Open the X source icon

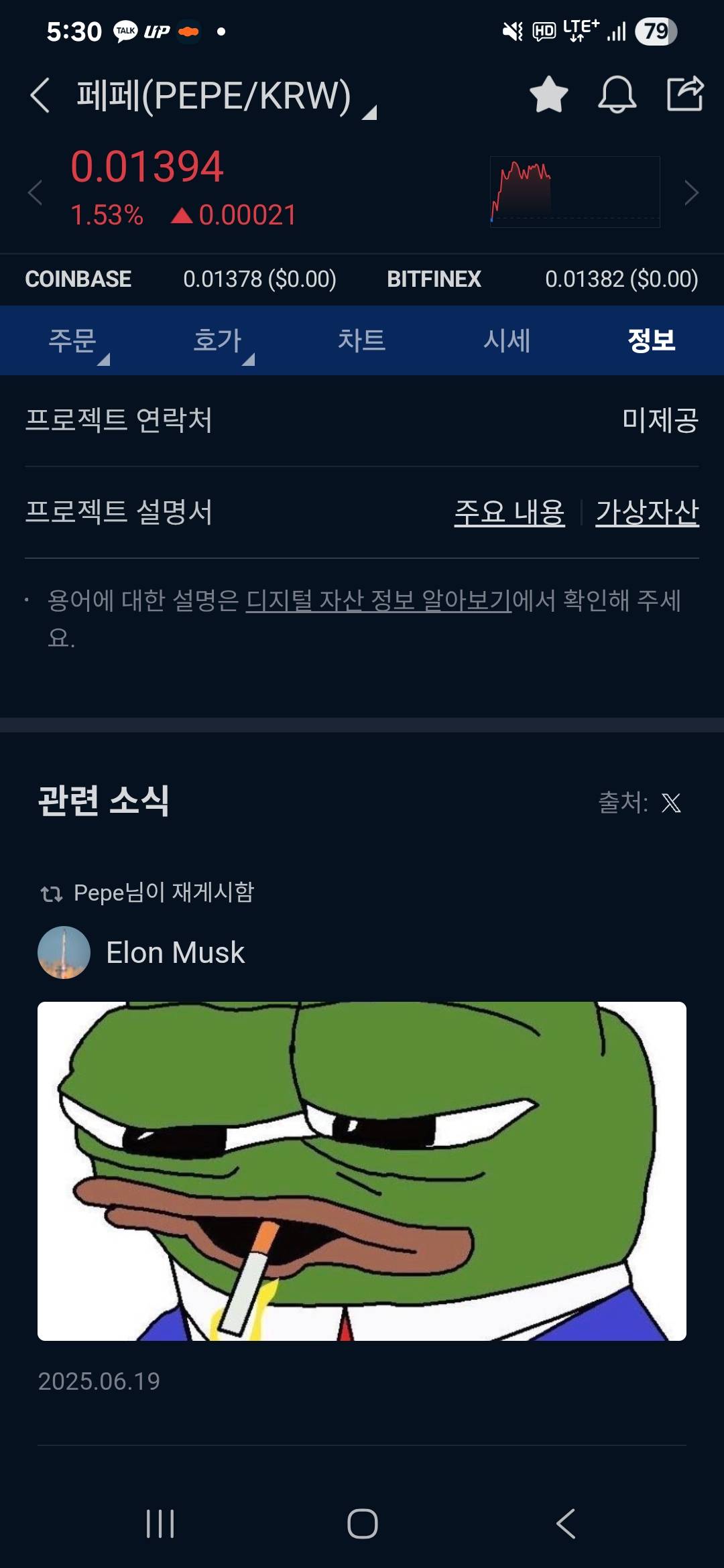tap(671, 803)
